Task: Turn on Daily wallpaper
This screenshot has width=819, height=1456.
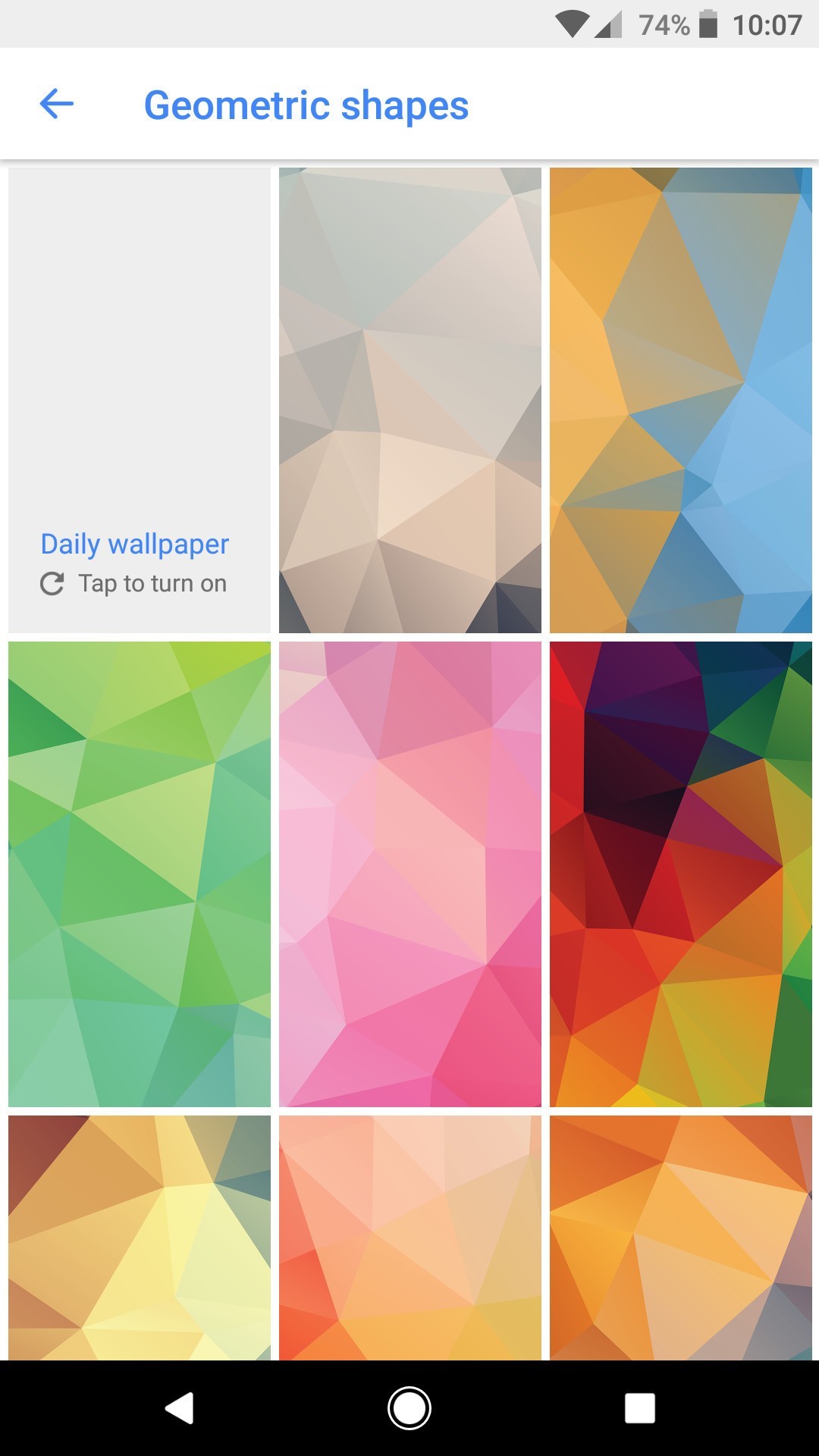Action: pyautogui.click(x=140, y=400)
